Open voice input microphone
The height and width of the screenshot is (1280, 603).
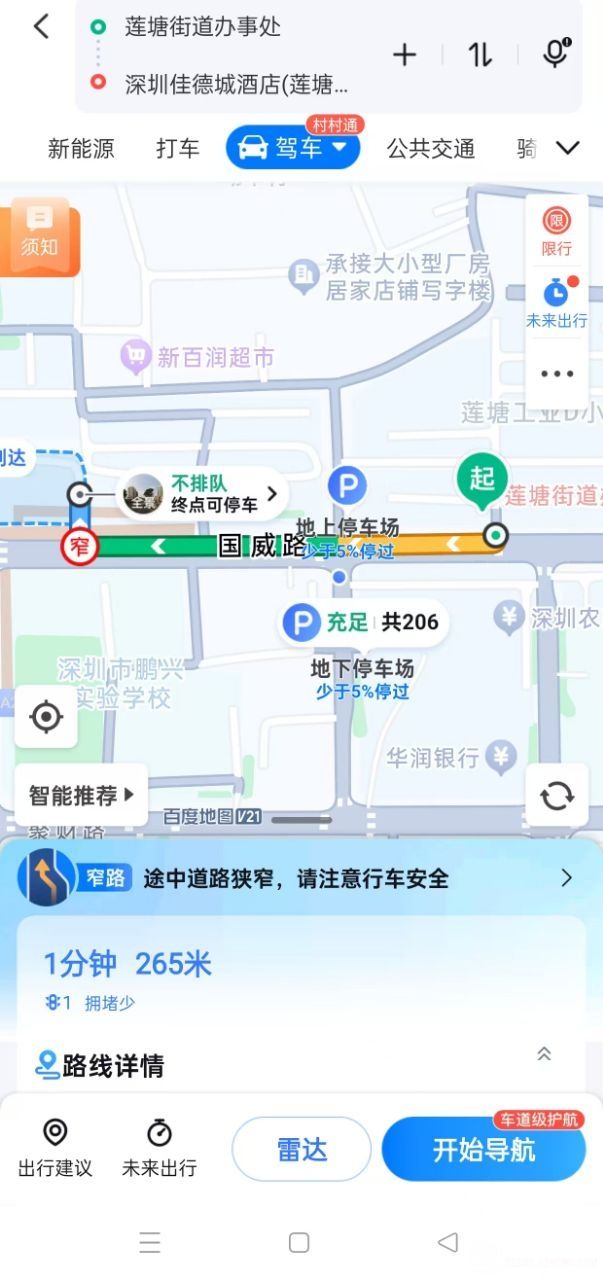[556, 54]
